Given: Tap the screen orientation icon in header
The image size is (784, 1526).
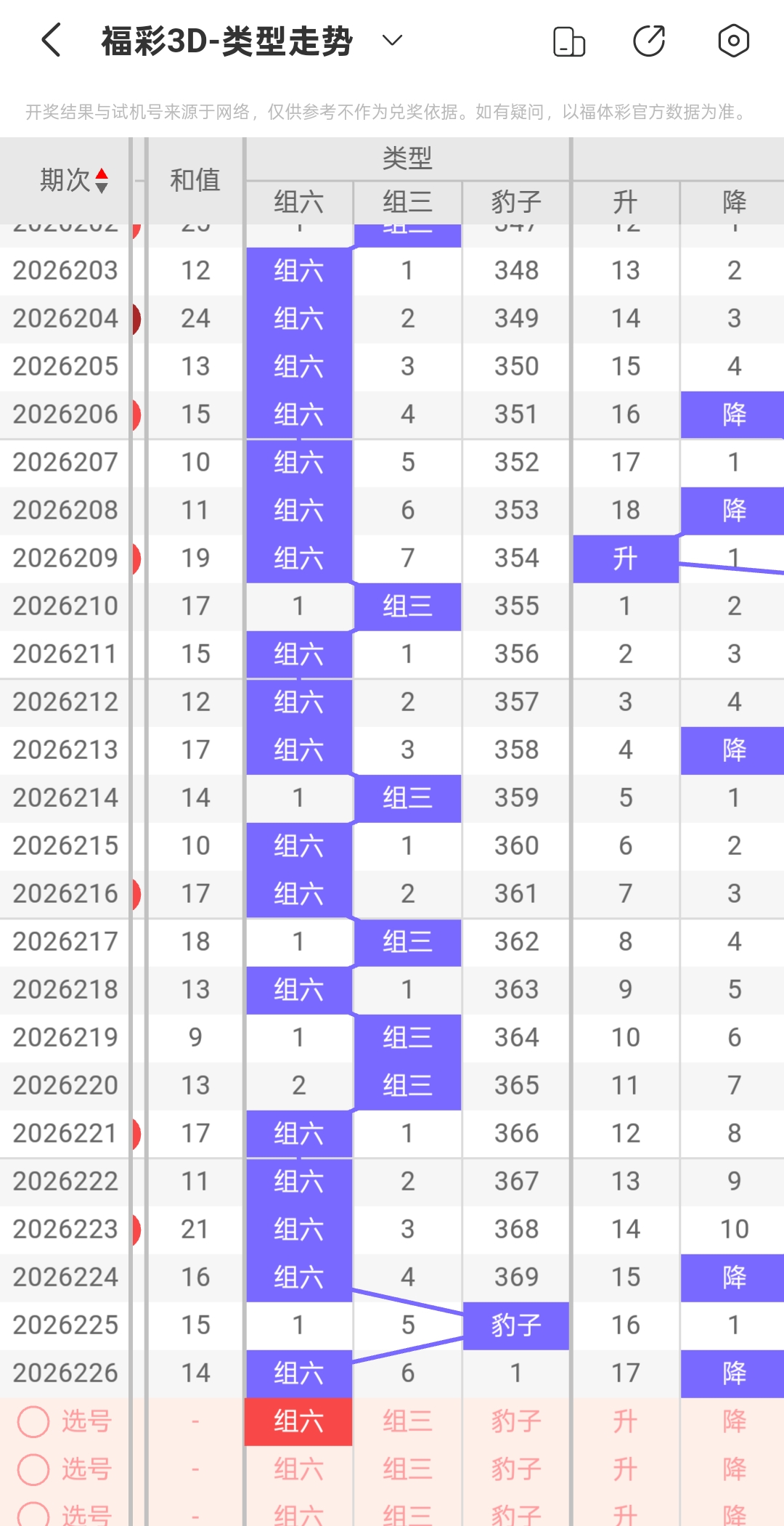Looking at the screenshot, I should point(569,41).
